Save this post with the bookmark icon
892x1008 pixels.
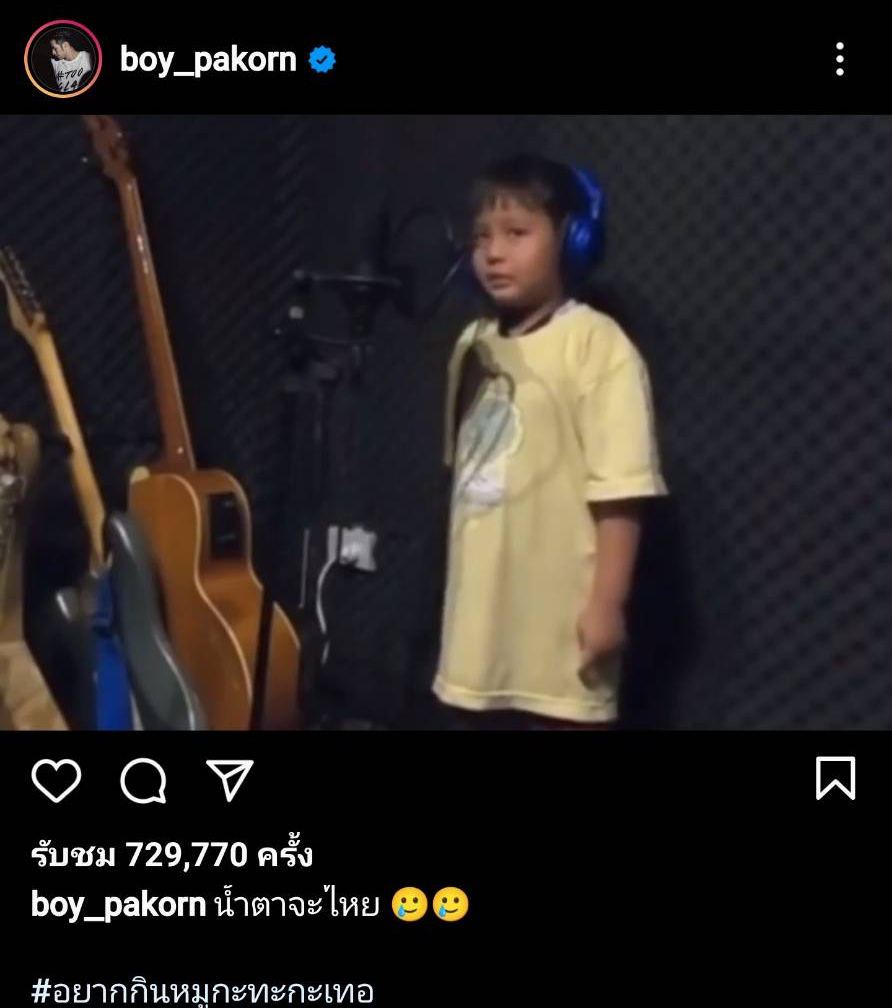point(835,778)
